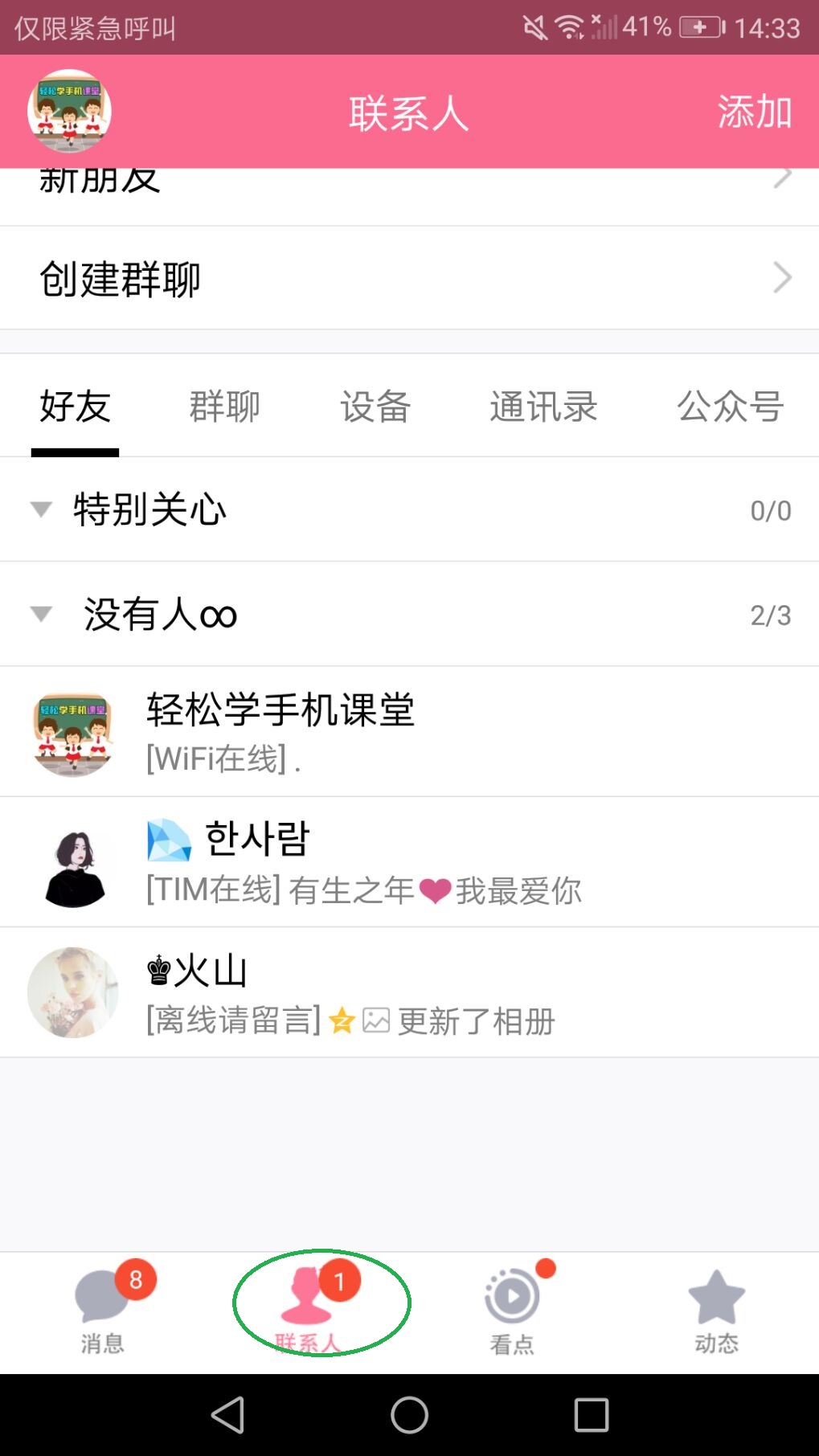
Task: Switch to the 群聊 tab
Action: click(223, 407)
